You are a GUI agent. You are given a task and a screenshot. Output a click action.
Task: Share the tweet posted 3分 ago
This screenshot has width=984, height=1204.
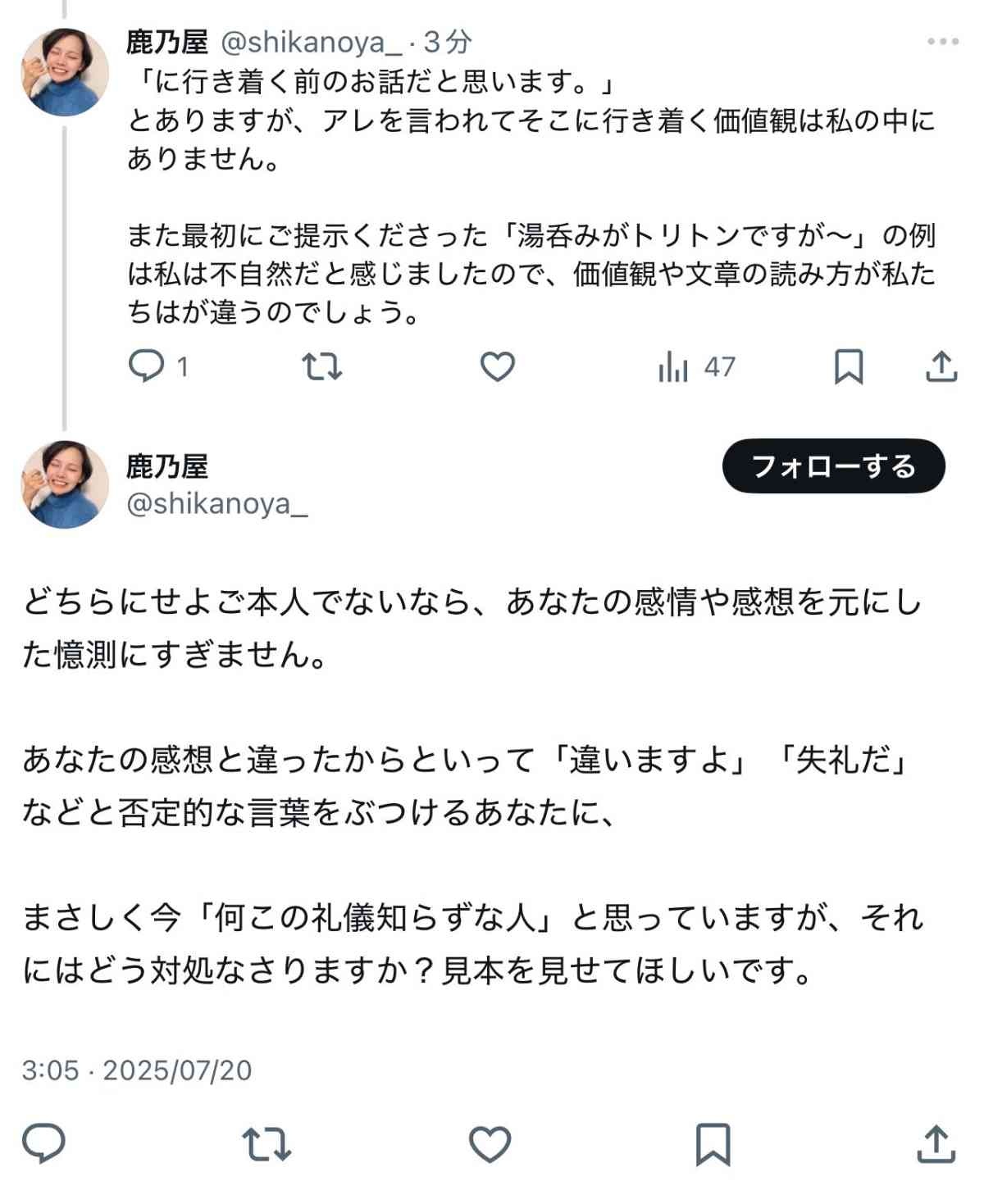coord(941,366)
